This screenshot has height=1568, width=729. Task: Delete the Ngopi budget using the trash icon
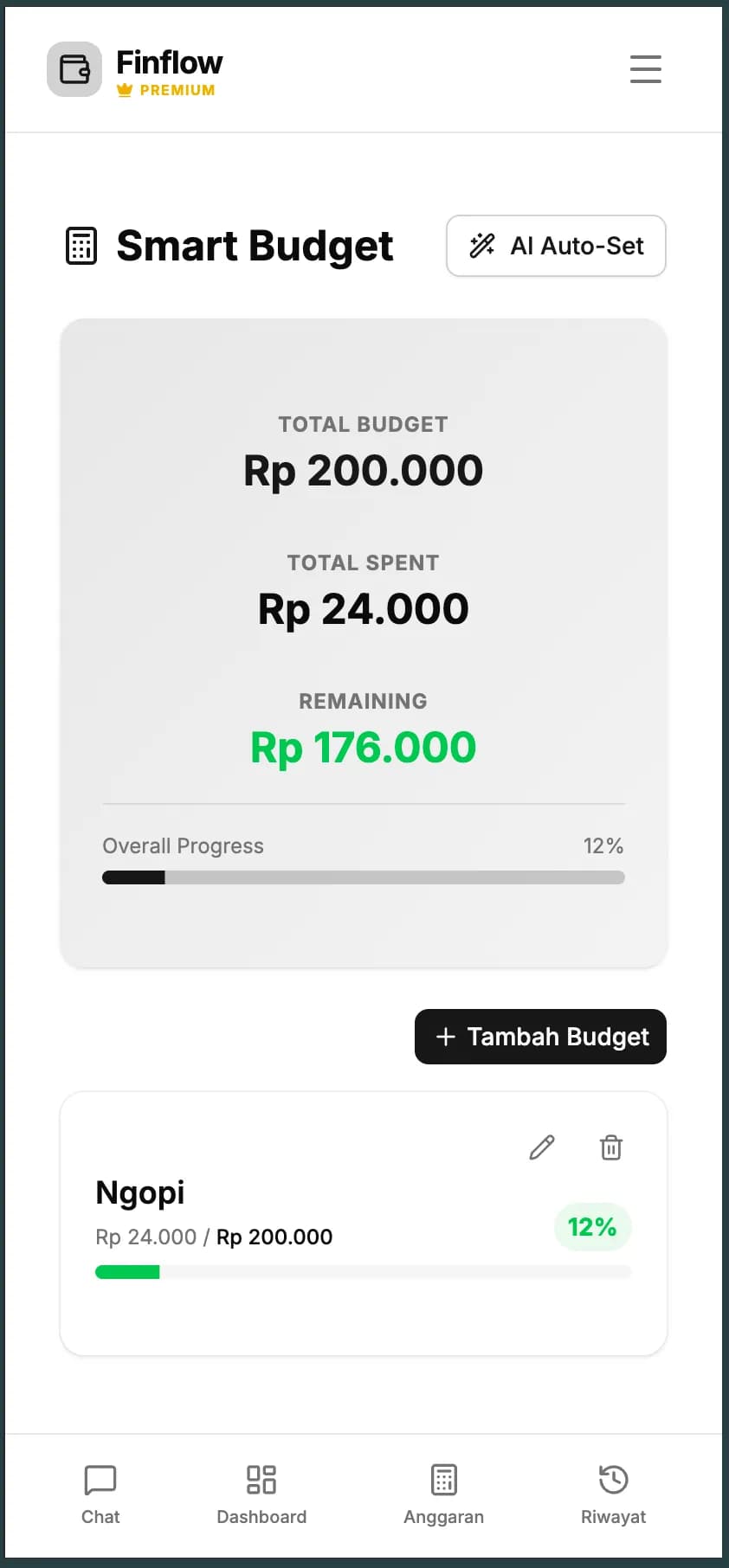611,1147
